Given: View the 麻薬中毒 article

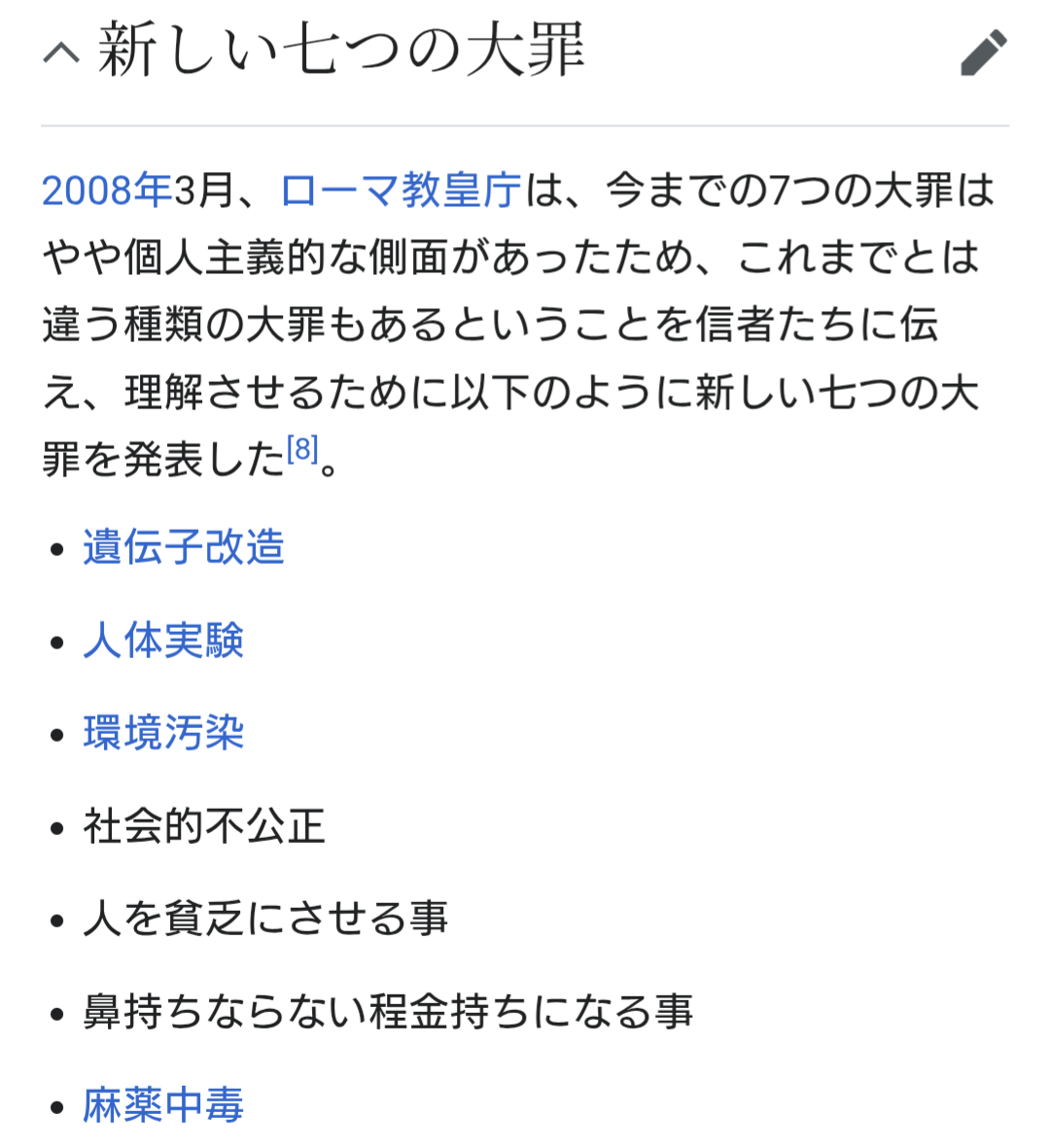Looking at the screenshot, I should pos(163,1105).
